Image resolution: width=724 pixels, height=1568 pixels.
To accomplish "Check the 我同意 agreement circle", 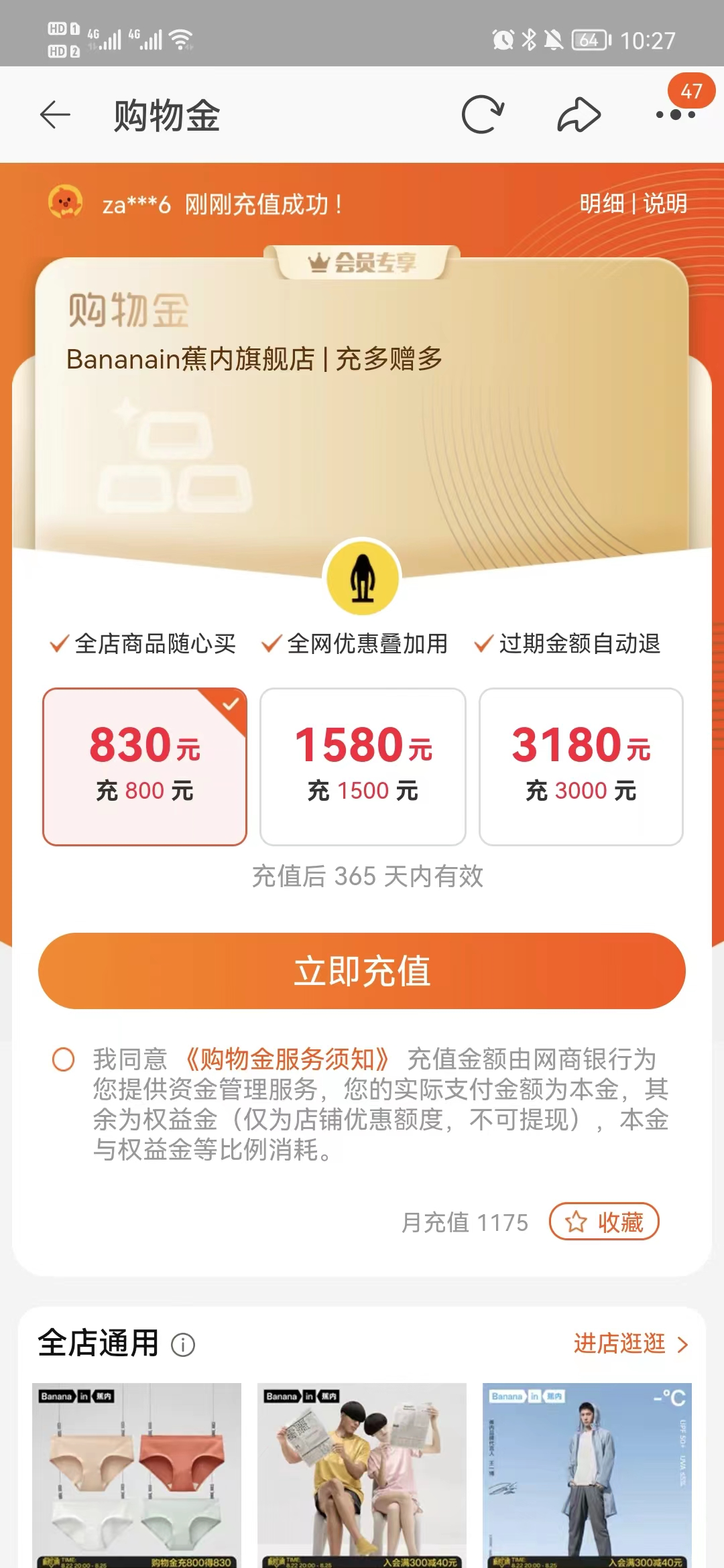I will (64, 1059).
